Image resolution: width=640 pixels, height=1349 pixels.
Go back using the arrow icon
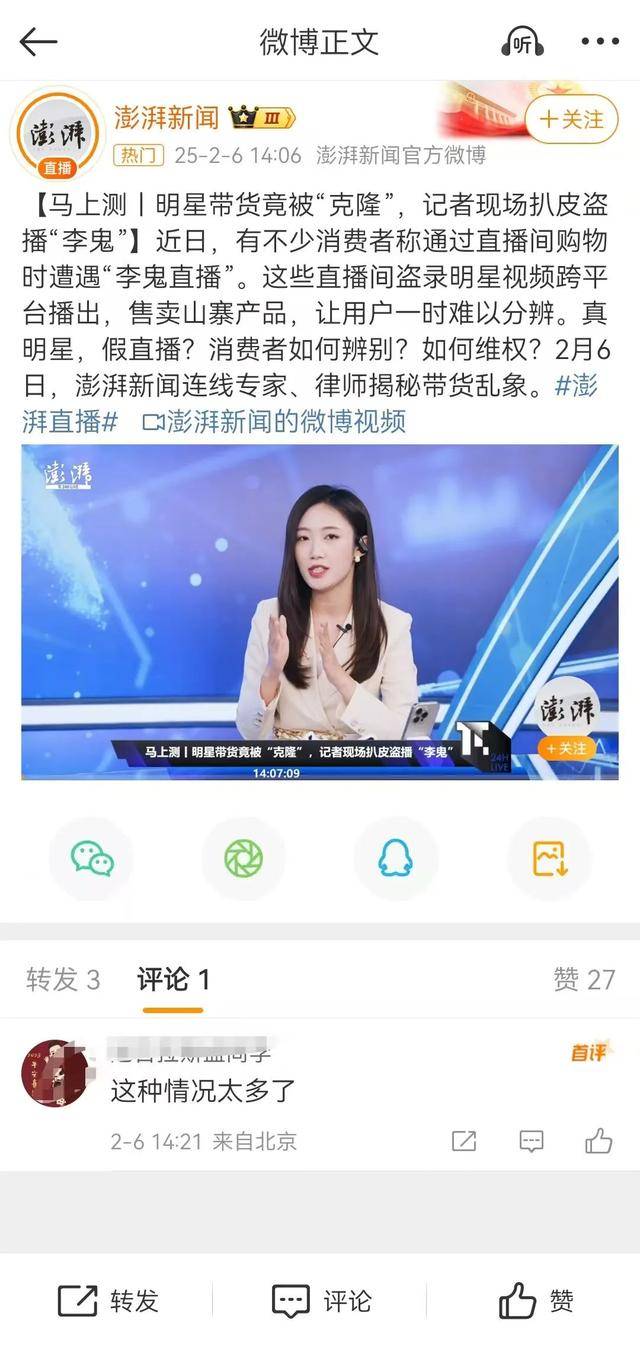pyautogui.click(x=38, y=42)
